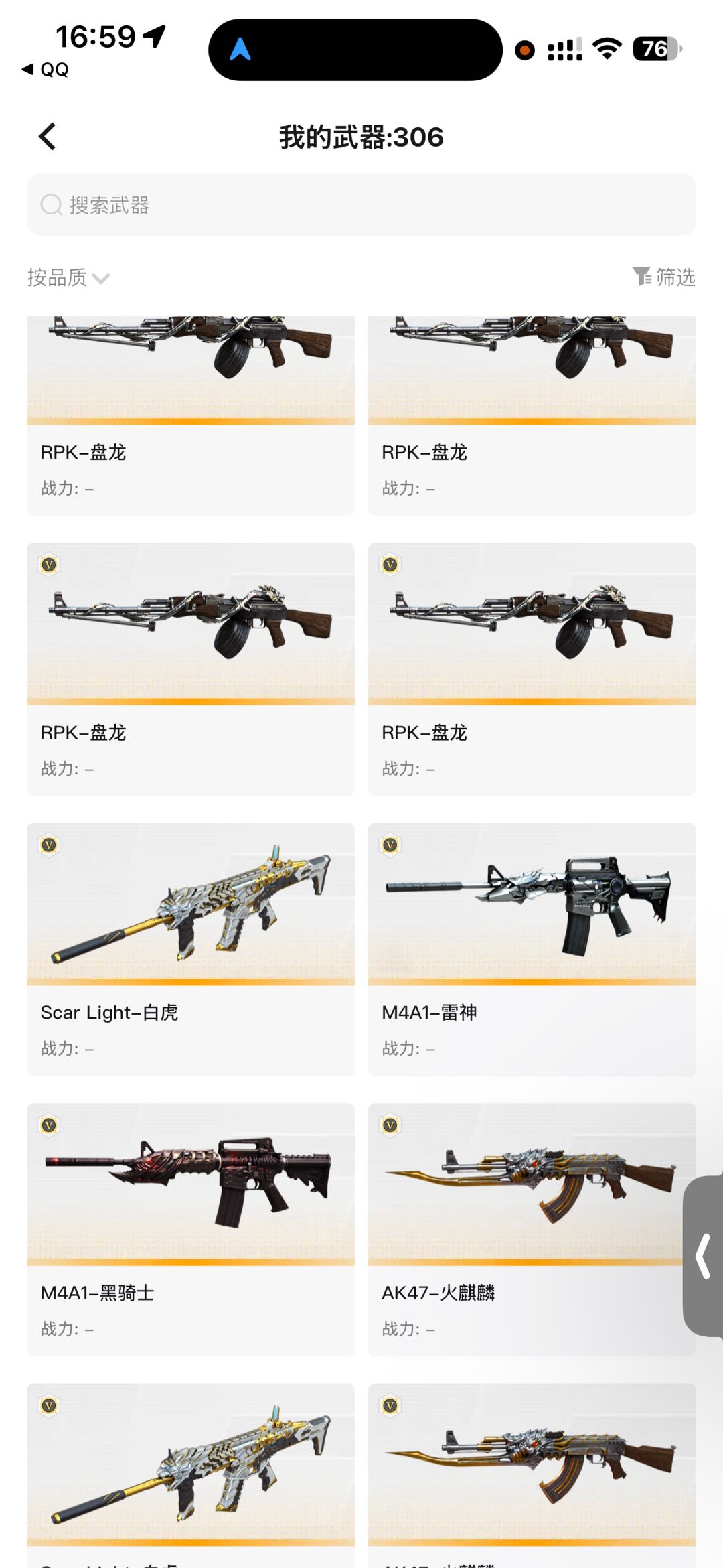
Task: Tap the 搜索武器 search field
Action: (361, 204)
